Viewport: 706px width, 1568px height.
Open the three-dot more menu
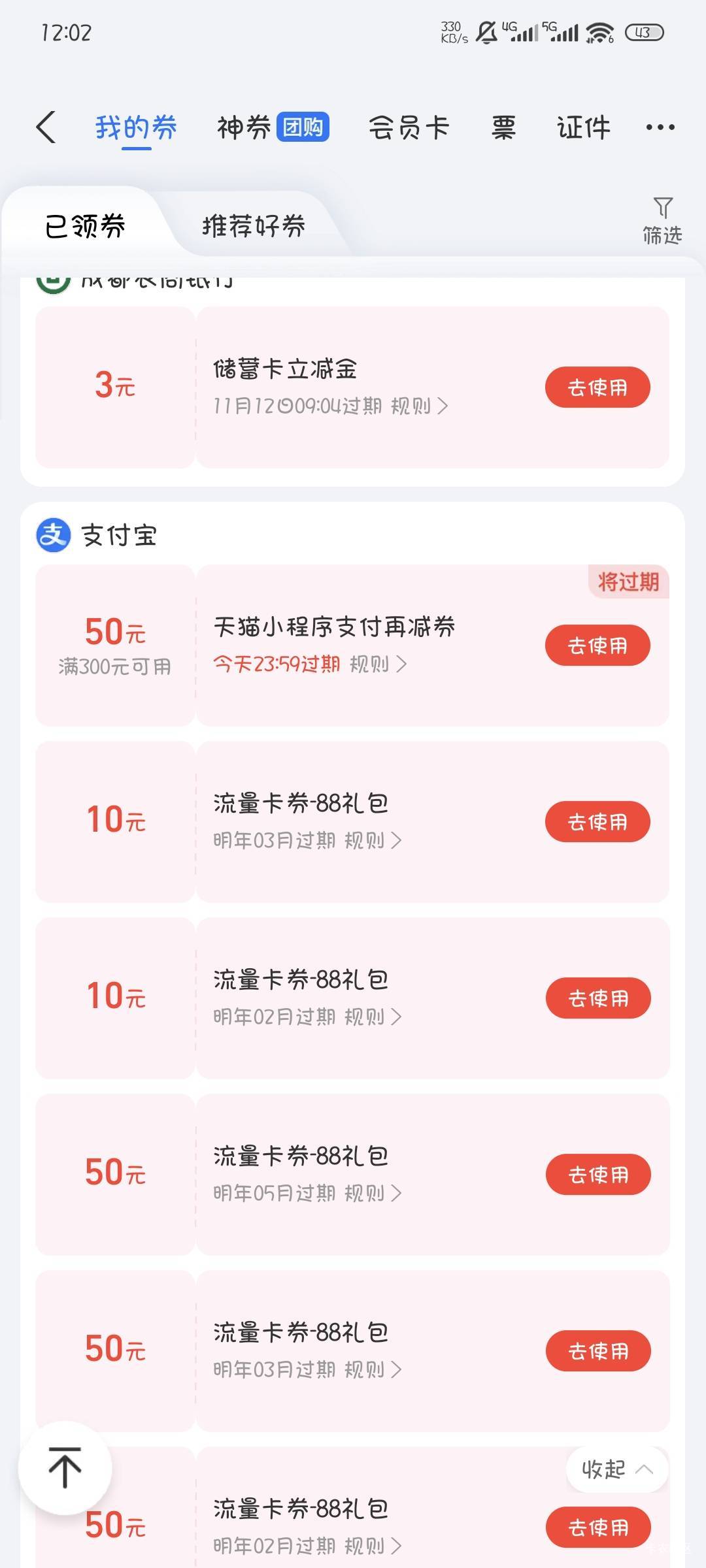click(x=660, y=127)
